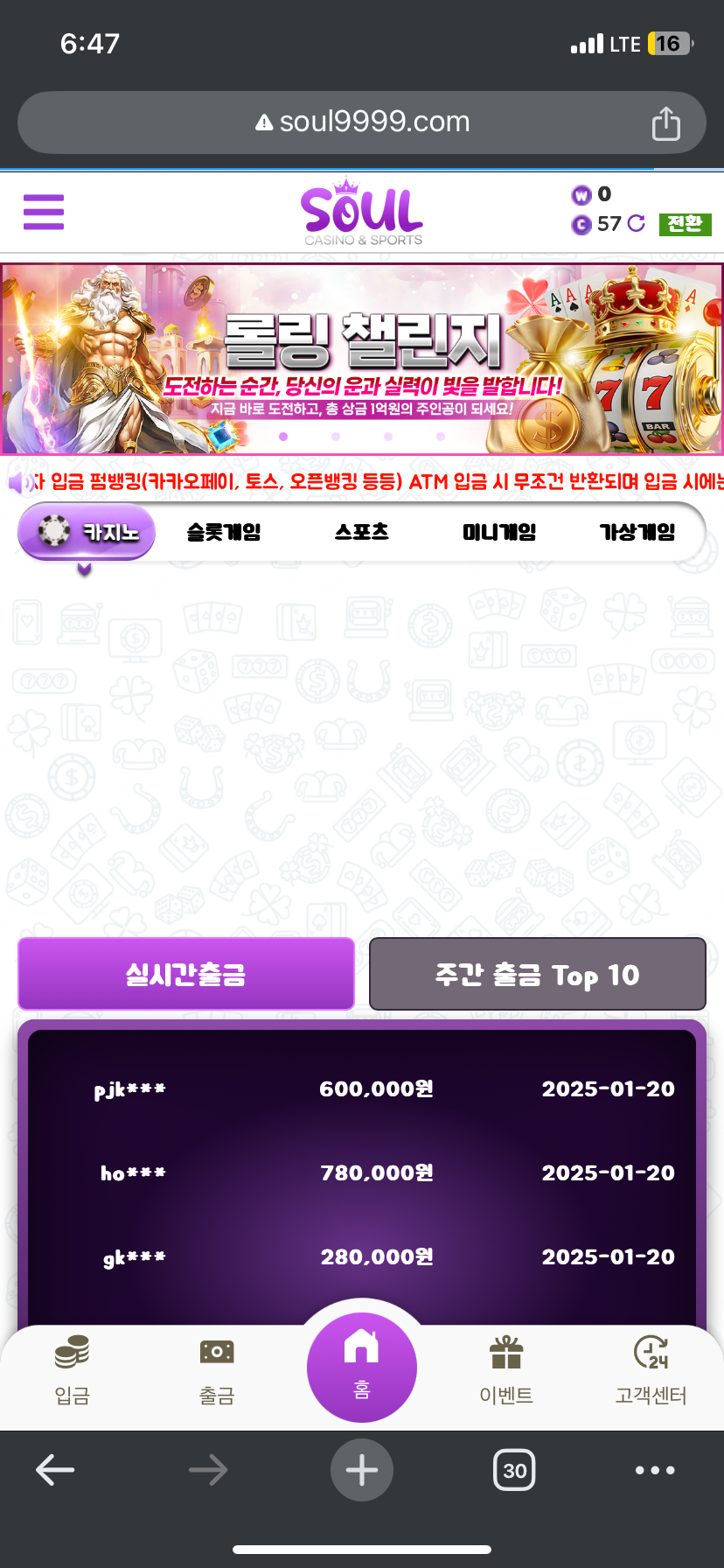Open the hamburger drawer menu
The height and width of the screenshot is (1568, 724).
click(44, 212)
